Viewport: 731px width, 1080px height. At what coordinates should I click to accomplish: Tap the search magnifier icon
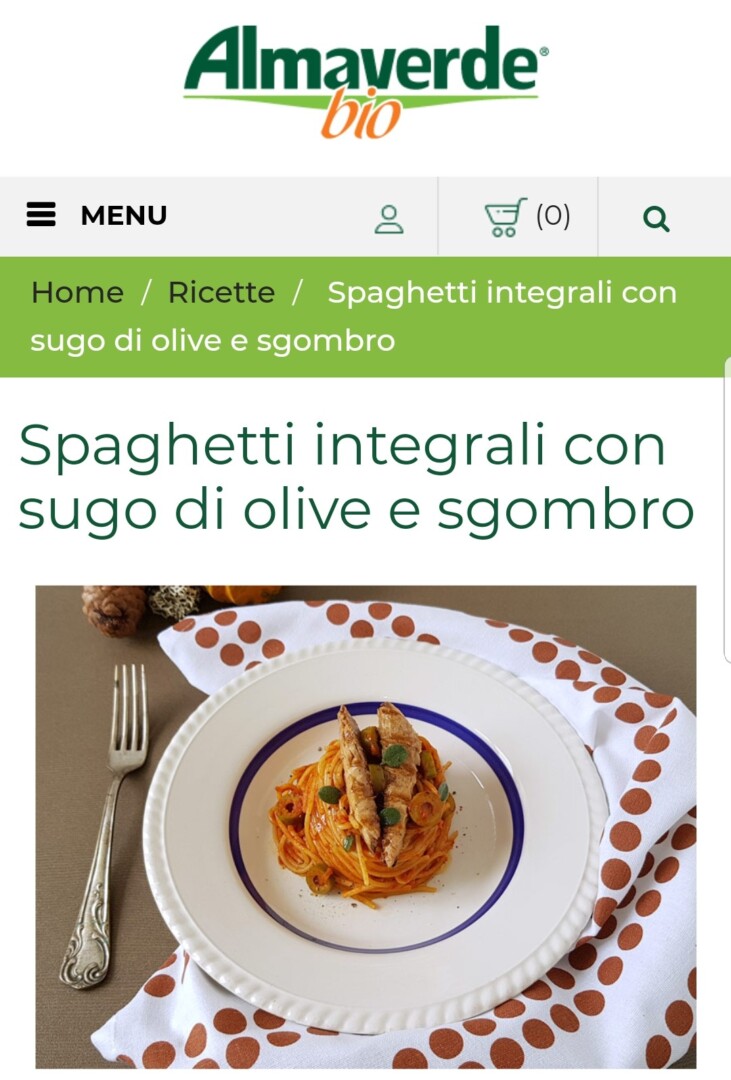click(656, 218)
